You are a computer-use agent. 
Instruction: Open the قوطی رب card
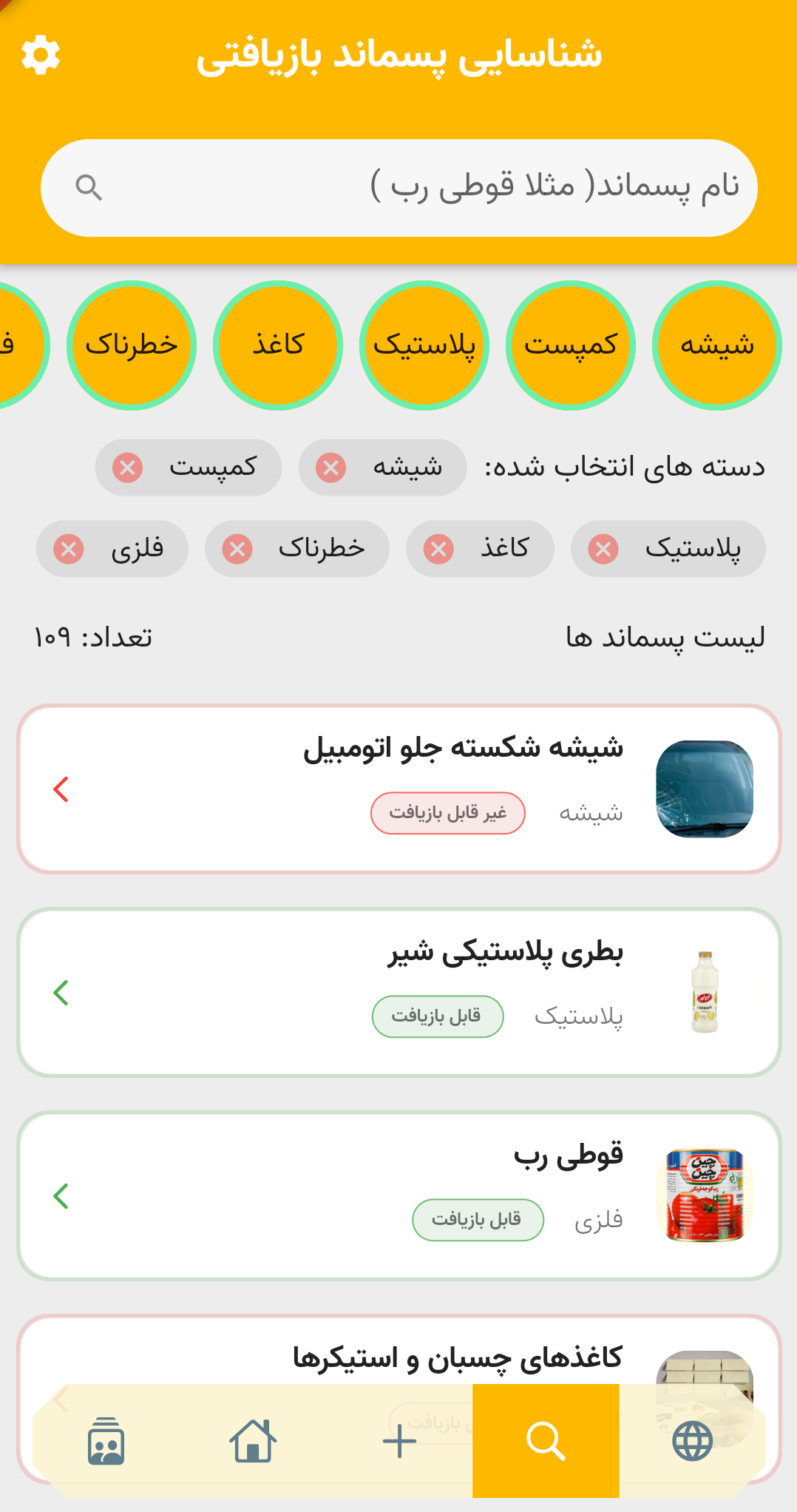point(399,1196)
